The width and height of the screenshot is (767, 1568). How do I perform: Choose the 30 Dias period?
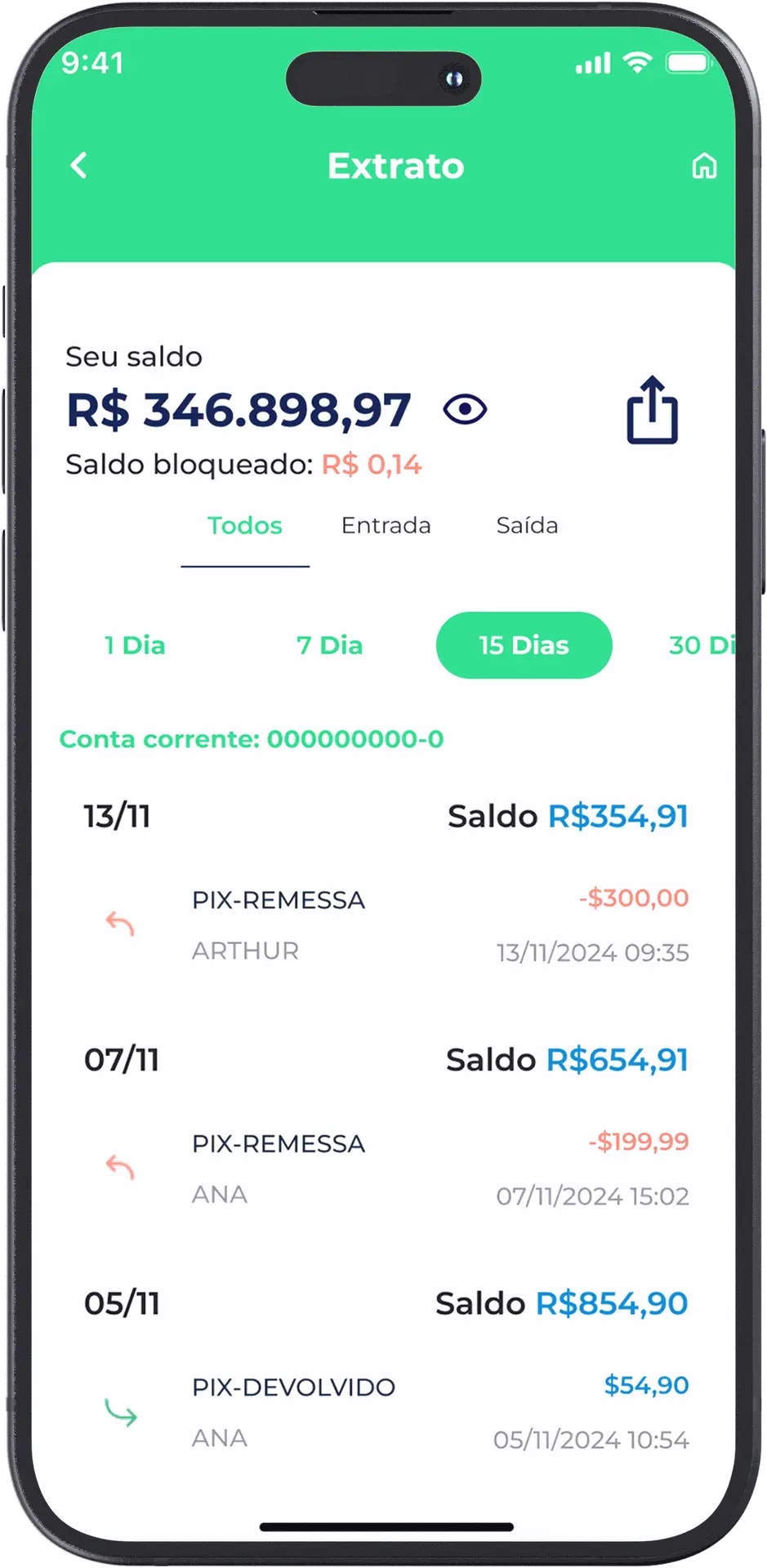point(702,645)
